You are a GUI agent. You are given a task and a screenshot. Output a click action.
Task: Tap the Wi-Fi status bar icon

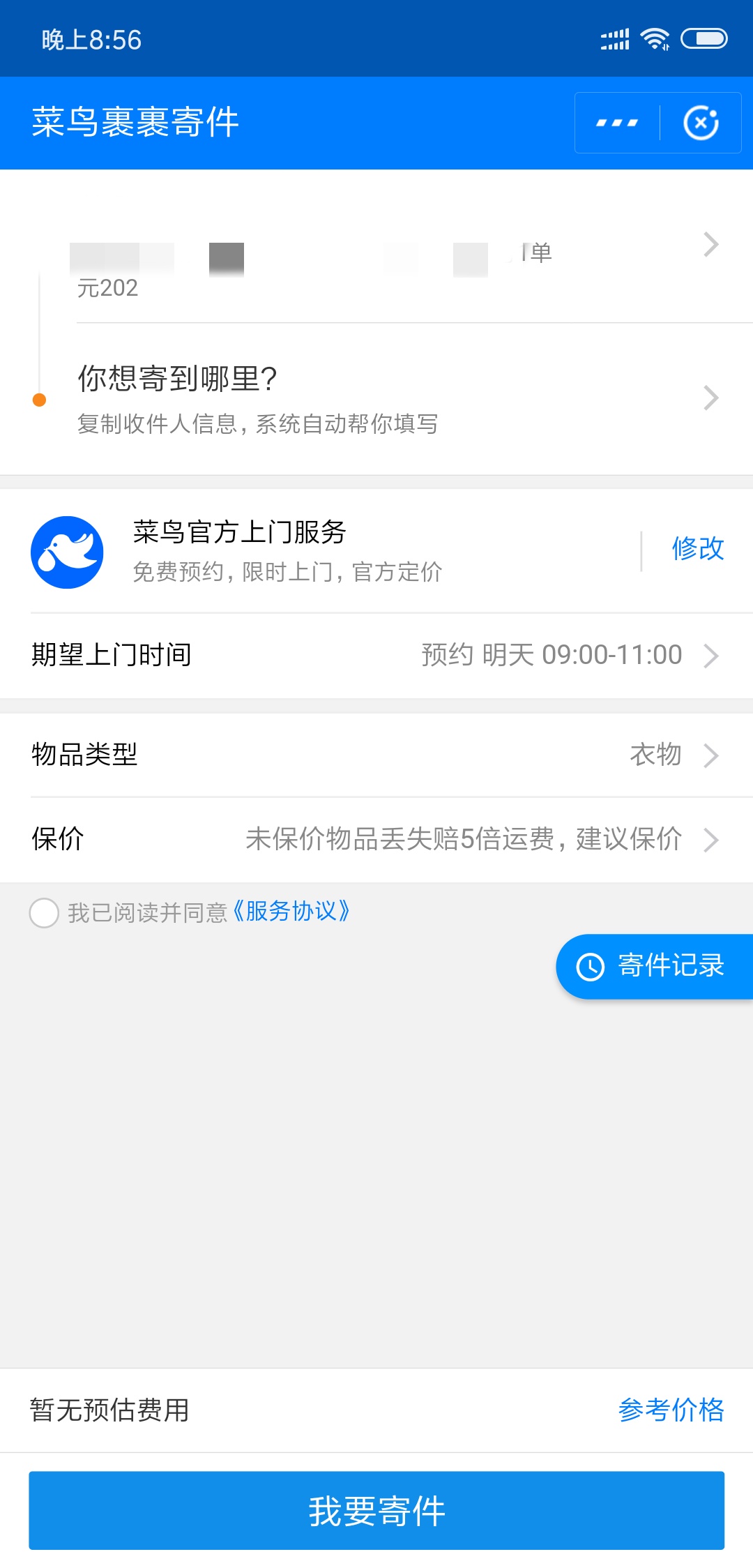(653, 38)
